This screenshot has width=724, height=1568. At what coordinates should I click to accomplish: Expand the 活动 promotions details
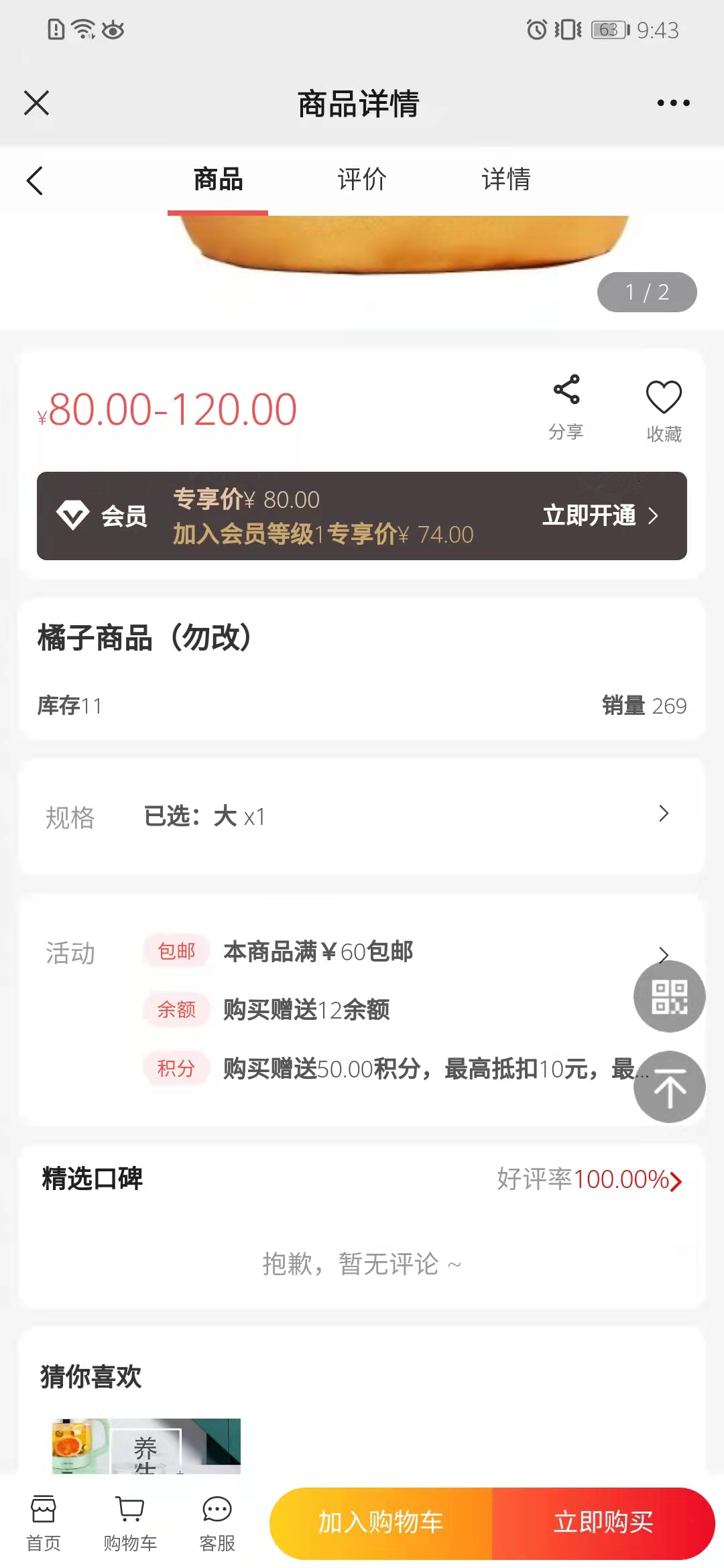tap(663, 954)
